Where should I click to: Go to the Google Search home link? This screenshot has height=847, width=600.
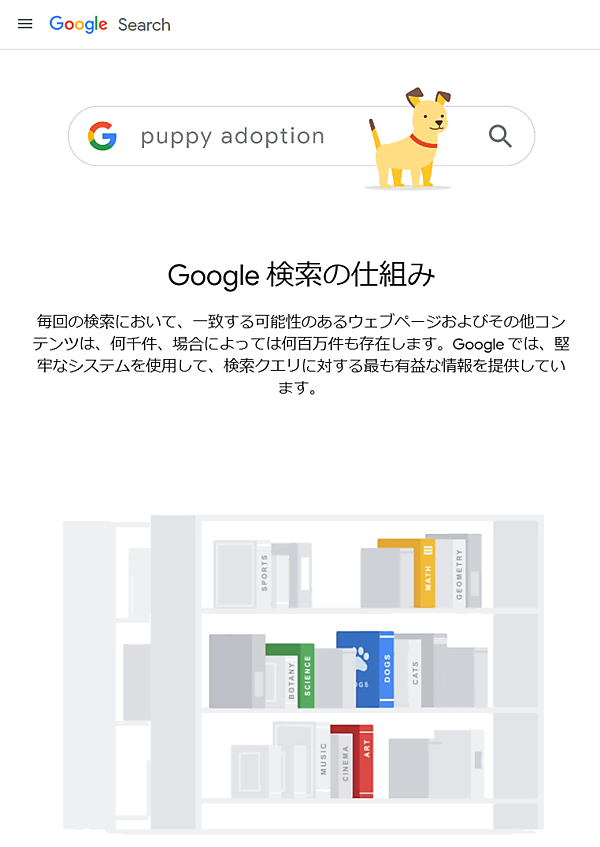tap(110, 24)
